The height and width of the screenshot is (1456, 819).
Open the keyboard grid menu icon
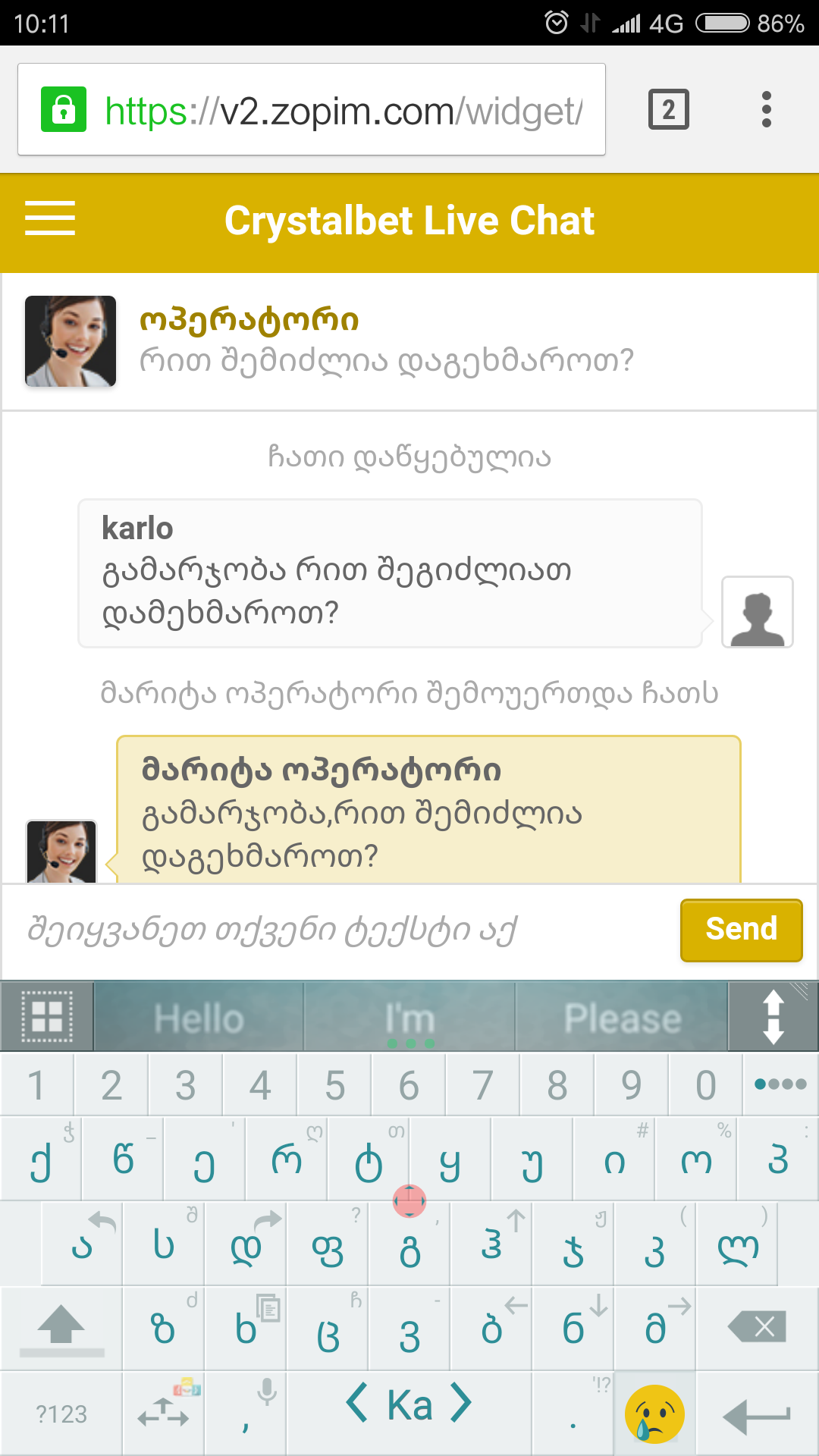pos(47,1017)
